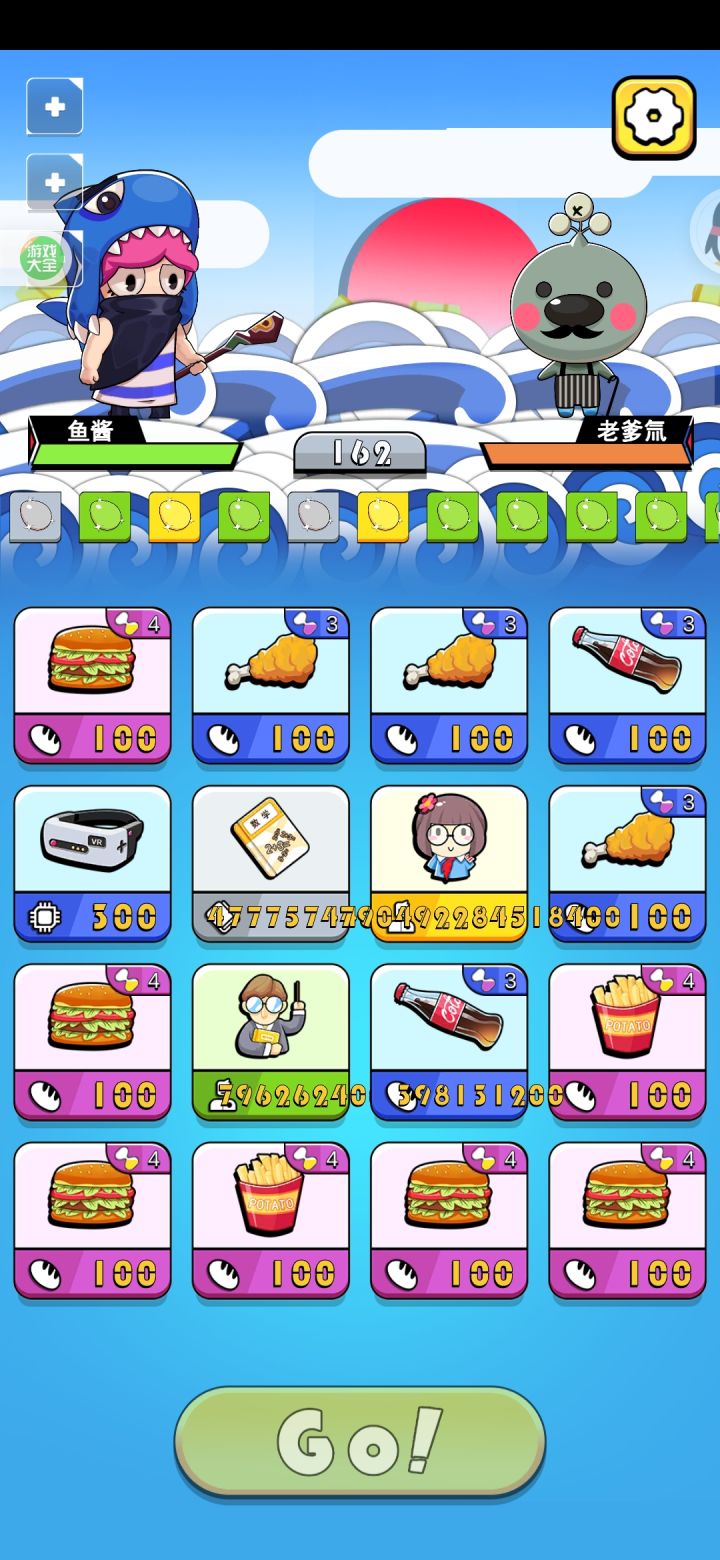Open the settings gear menu

pyautogui.click(x=652, y=117)
